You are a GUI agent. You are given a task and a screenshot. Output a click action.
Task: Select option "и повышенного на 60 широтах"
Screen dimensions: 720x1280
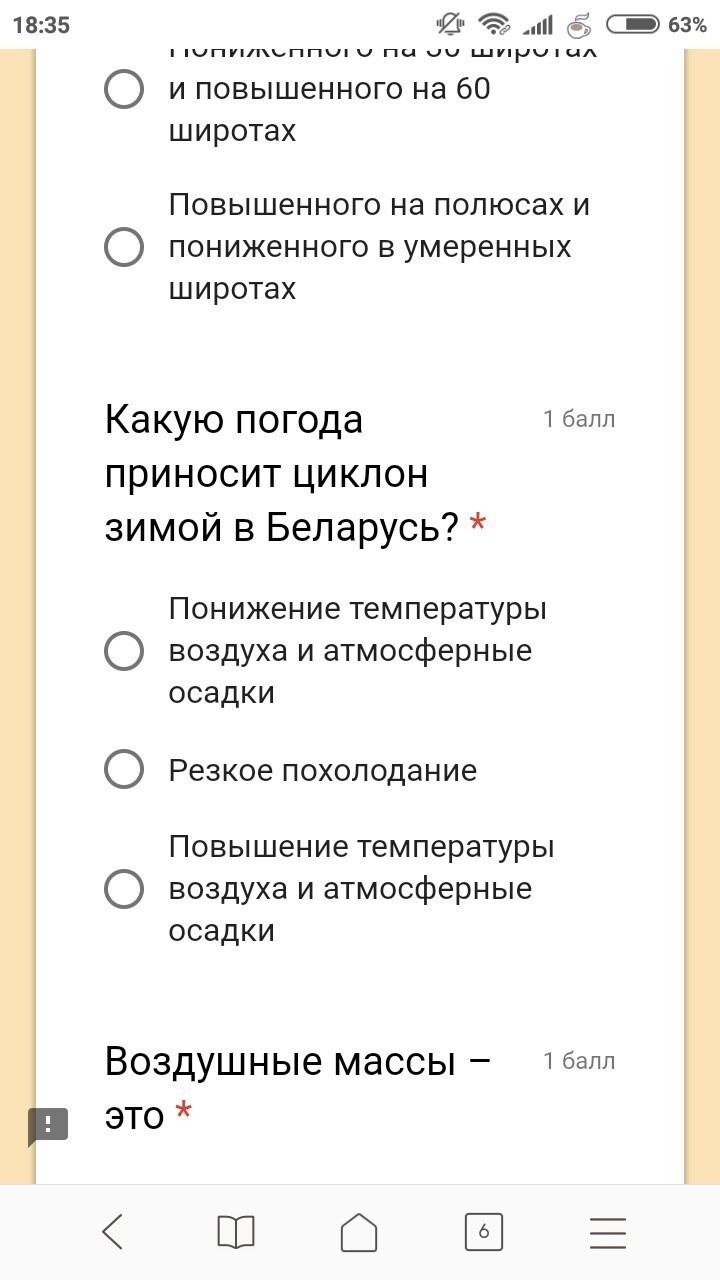[124, 89]
